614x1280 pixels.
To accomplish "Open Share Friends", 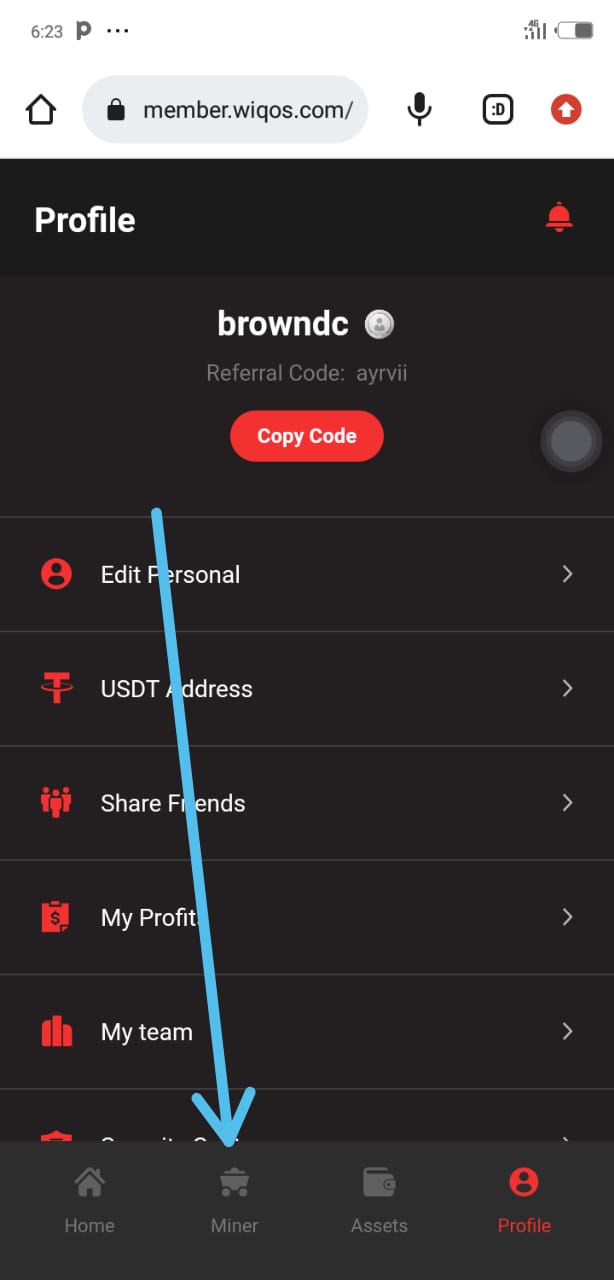I will point(307,803).
